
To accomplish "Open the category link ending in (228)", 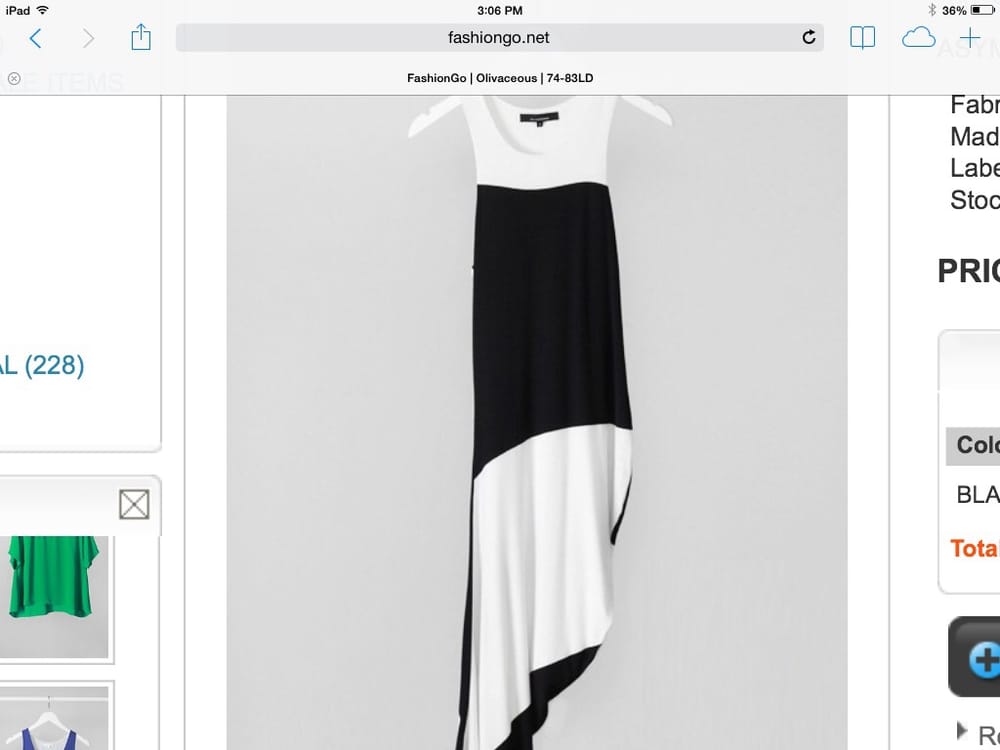I will tap(42, 365).
